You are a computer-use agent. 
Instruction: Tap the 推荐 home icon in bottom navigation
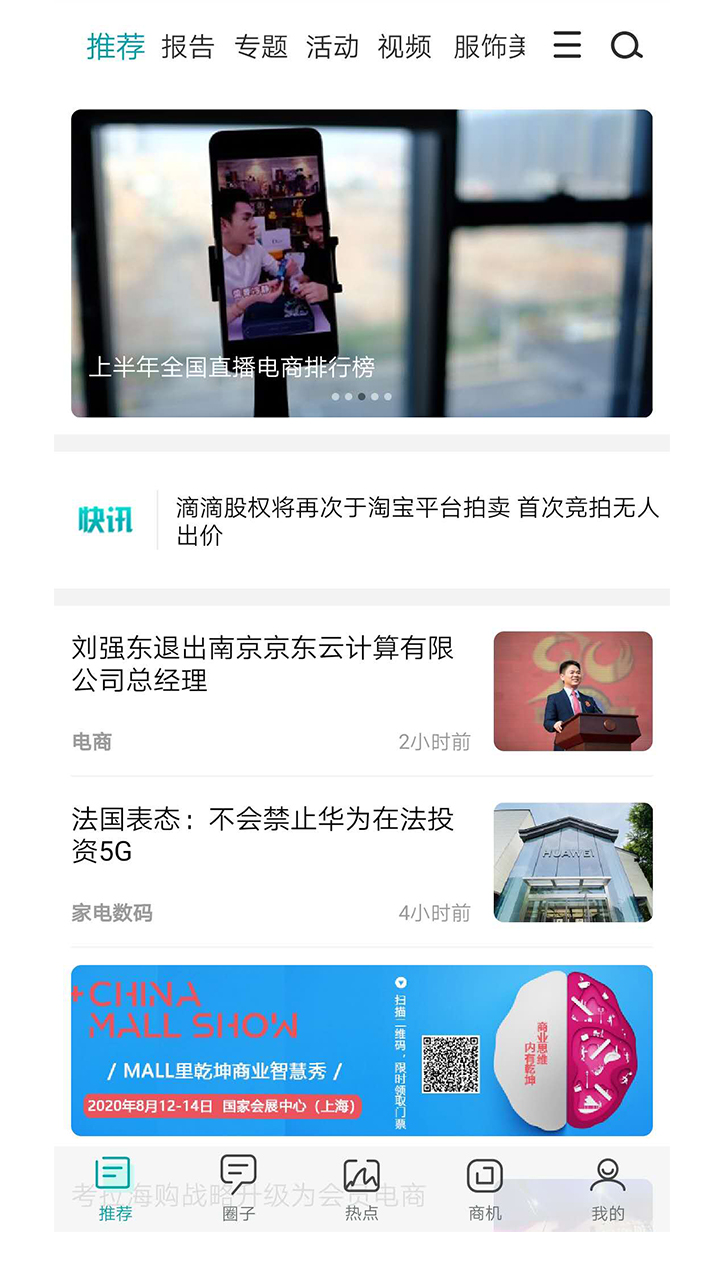point(112,1175)
